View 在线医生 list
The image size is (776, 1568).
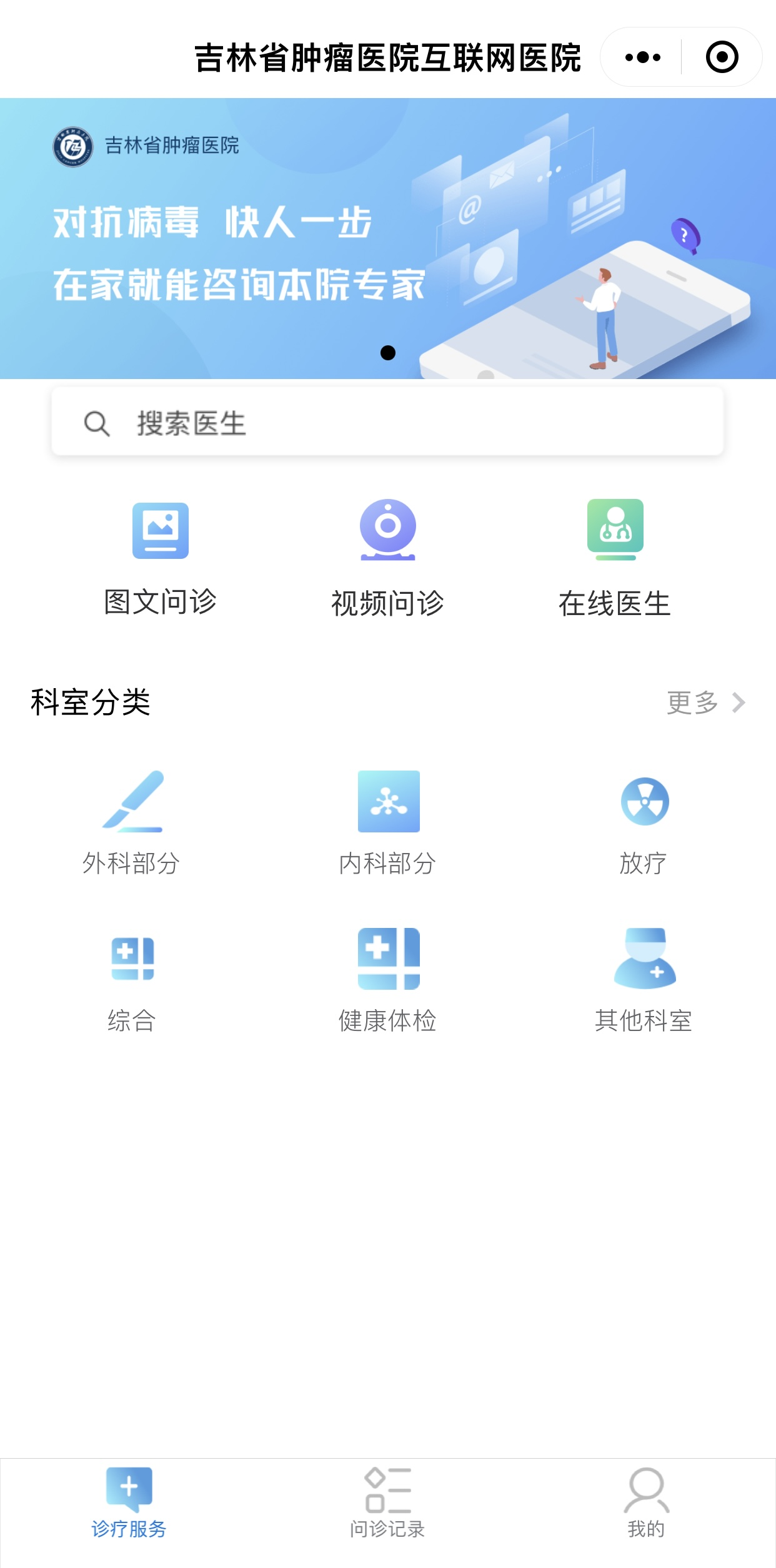click(x=615, y=559)
